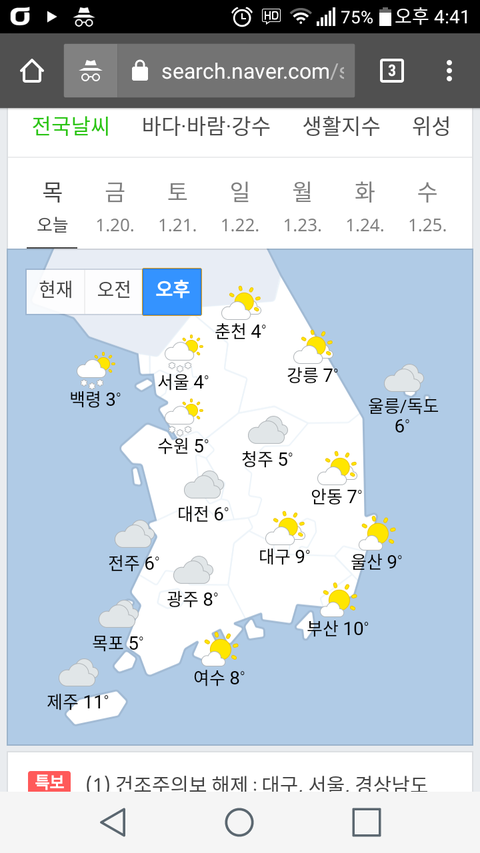Open recent apps from navigation bar

click(x=366, y=821)
